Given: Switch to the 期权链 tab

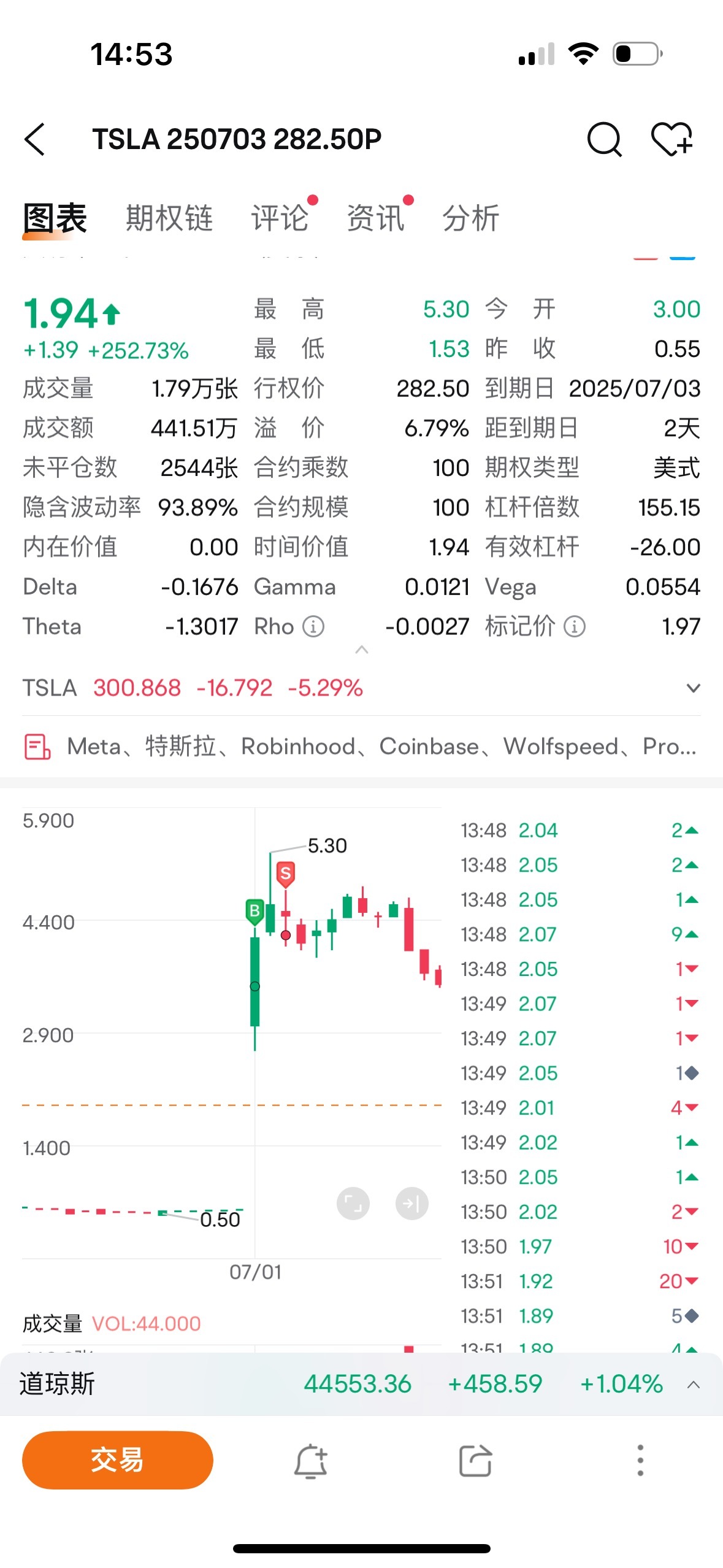Looking at the screenshot, I should pos(169,218).
